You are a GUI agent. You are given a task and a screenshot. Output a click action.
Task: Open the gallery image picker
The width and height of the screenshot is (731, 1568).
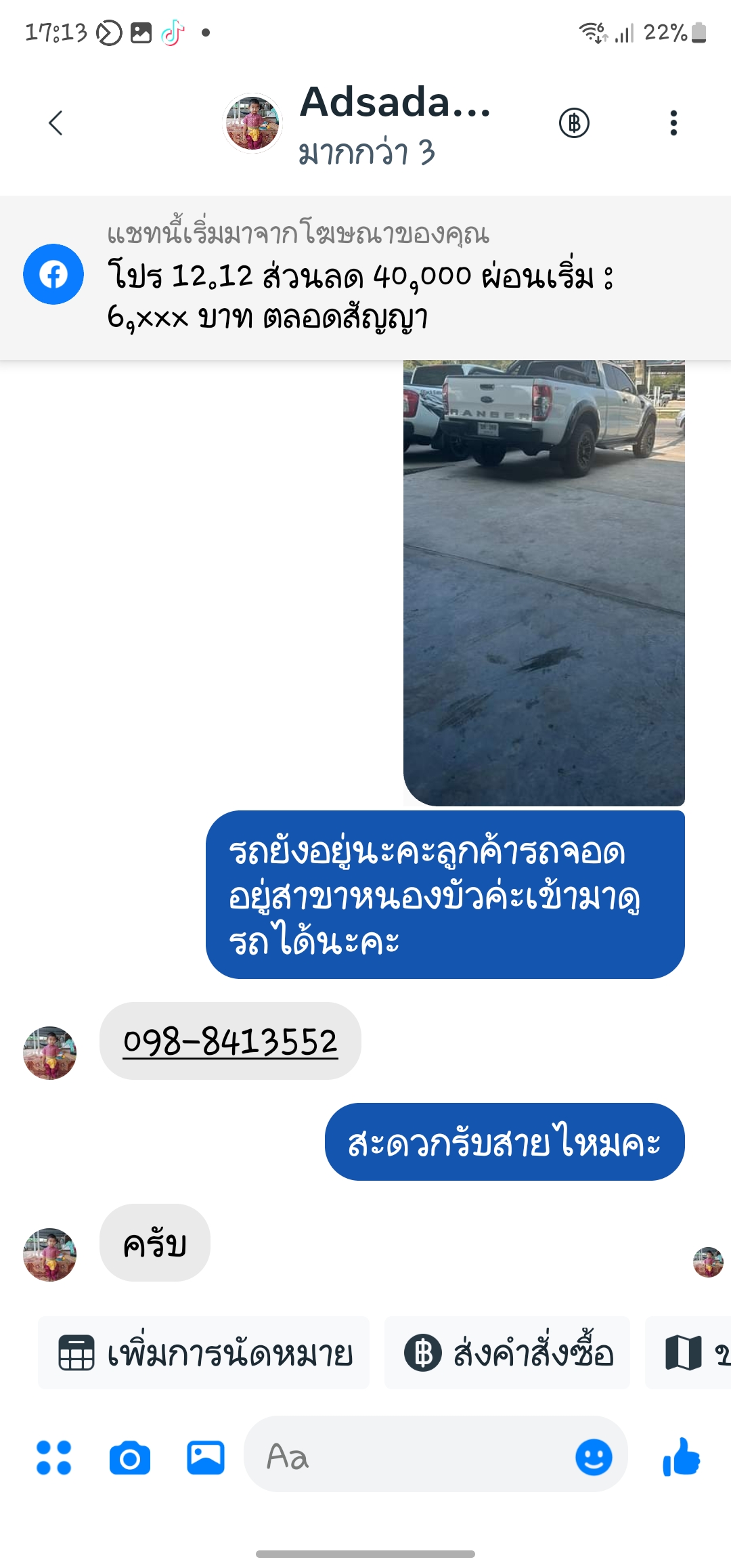pyautogui.click(x=206, y=1458)
